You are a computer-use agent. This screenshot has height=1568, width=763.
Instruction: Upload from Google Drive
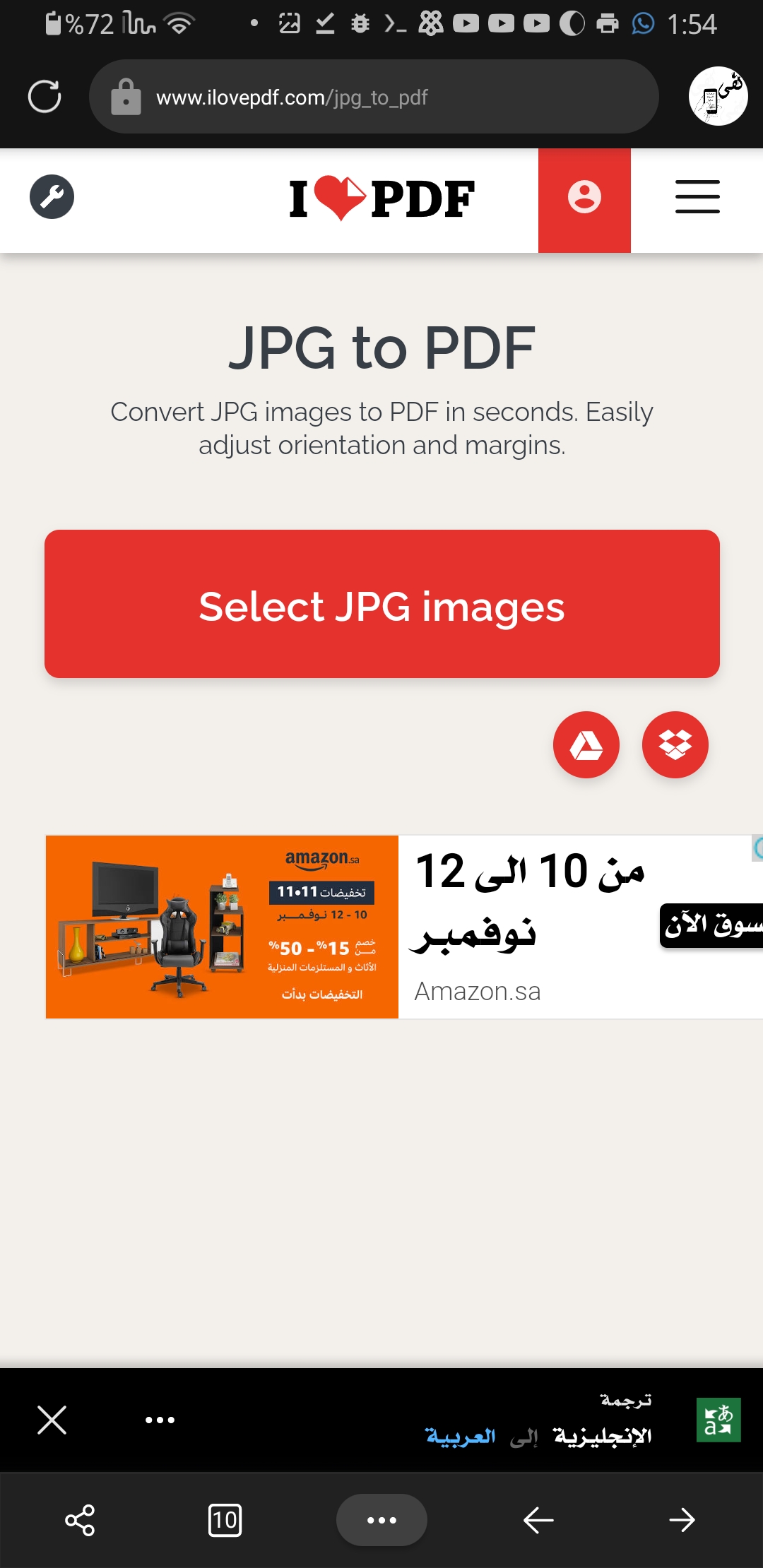(x=586, y=744)
